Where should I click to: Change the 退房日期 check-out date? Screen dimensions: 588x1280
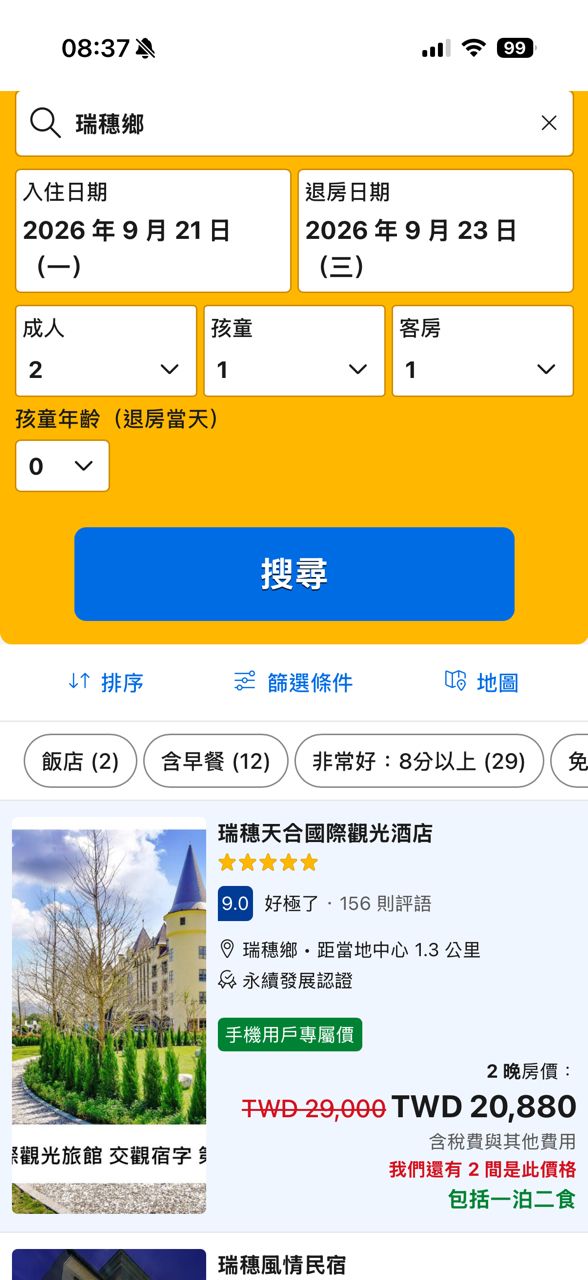pos(435,231)
